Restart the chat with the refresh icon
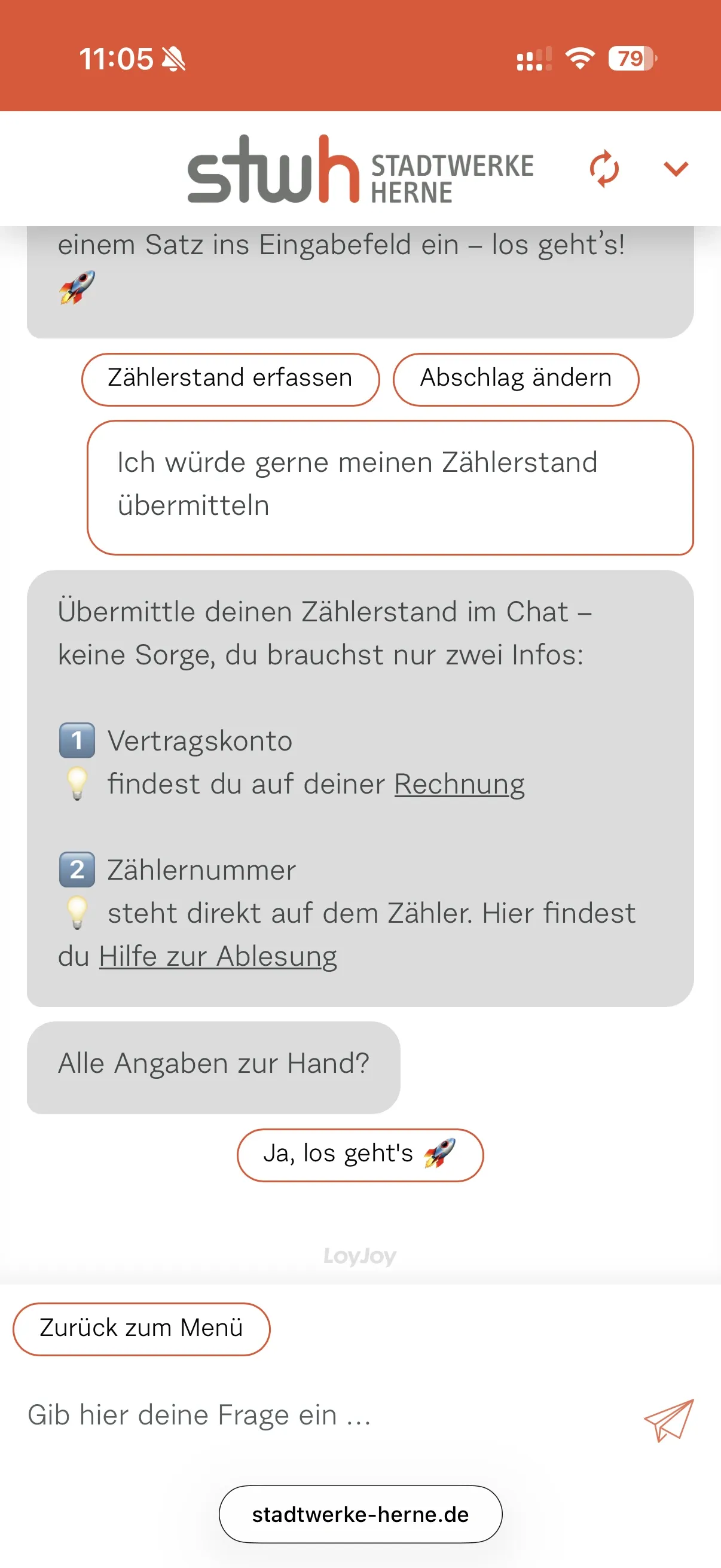 click(x=604, y=169)
